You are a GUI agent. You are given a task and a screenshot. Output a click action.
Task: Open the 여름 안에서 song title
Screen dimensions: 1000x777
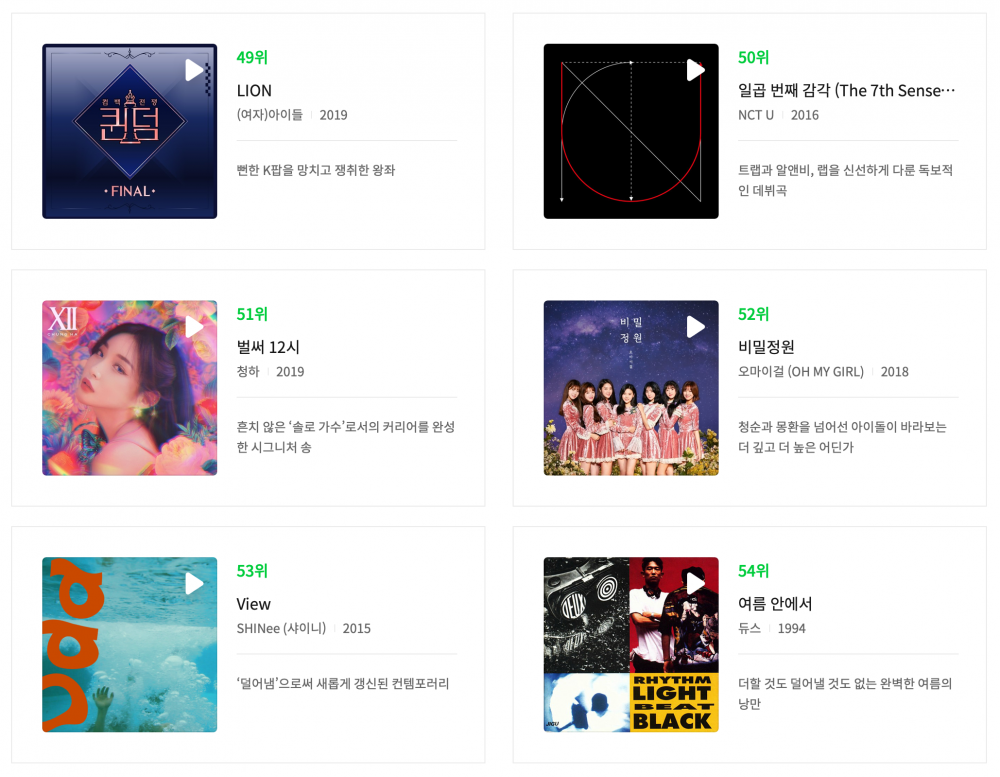coord(775,605)
